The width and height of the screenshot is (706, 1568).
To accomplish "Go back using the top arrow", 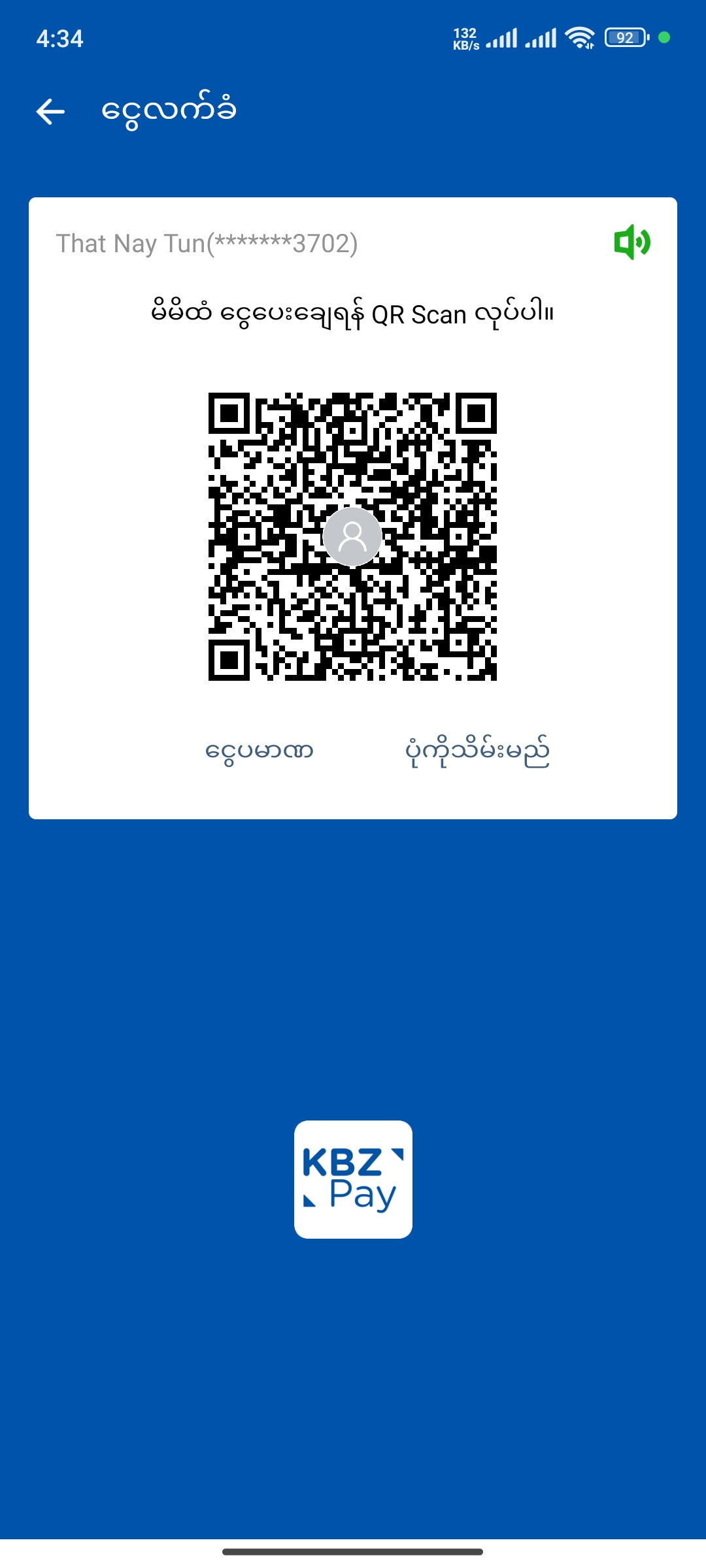I will (50, 111).
